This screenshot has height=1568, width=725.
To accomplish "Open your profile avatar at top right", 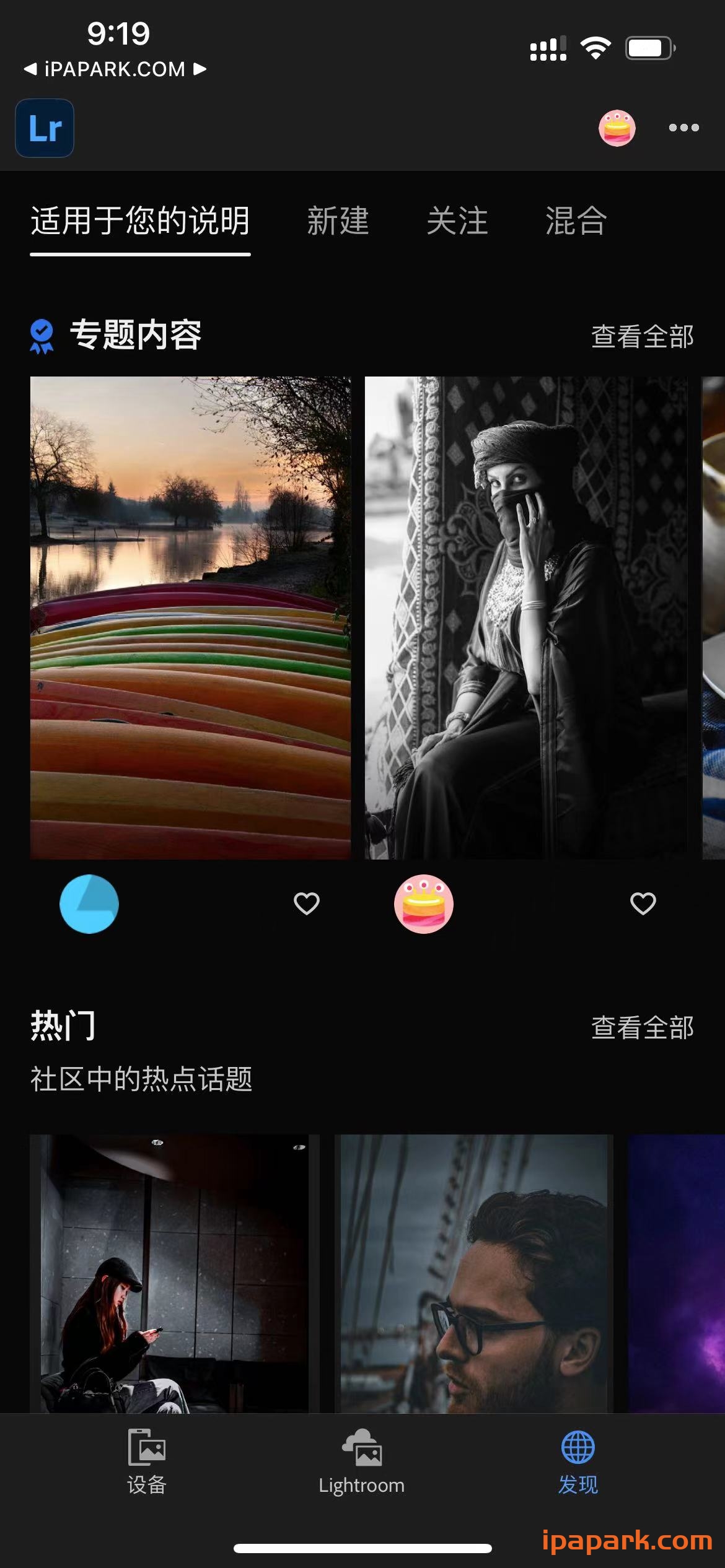I will pos(618,128).
